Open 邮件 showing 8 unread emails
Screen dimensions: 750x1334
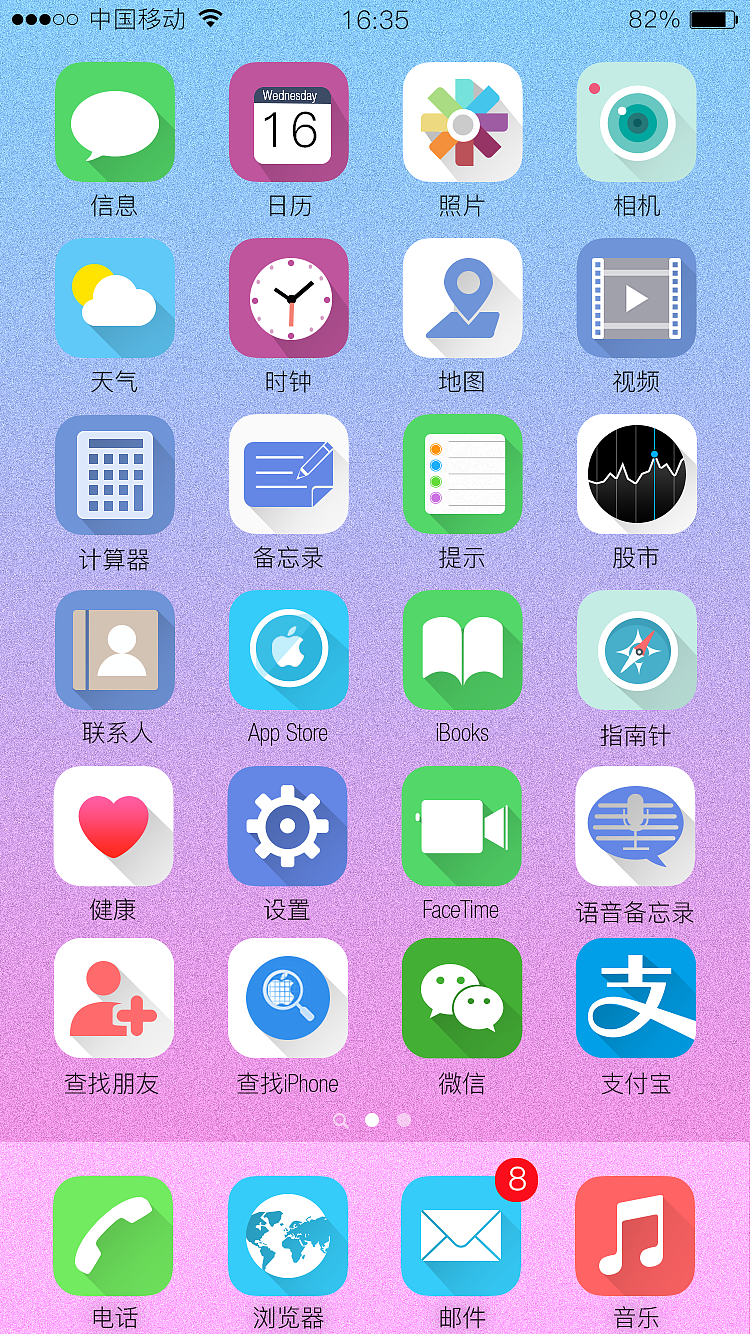462,1236
